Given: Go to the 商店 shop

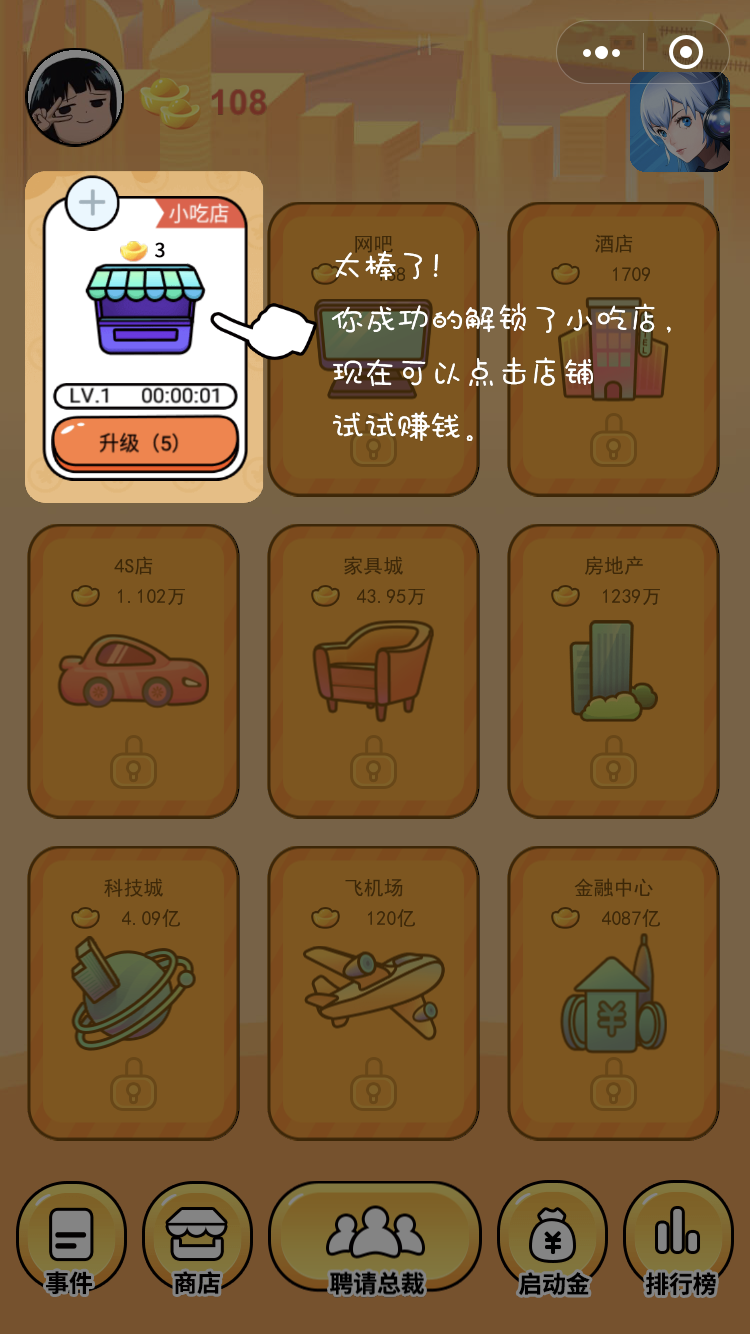Looking at the screenshot, I should pos(197,1241).
